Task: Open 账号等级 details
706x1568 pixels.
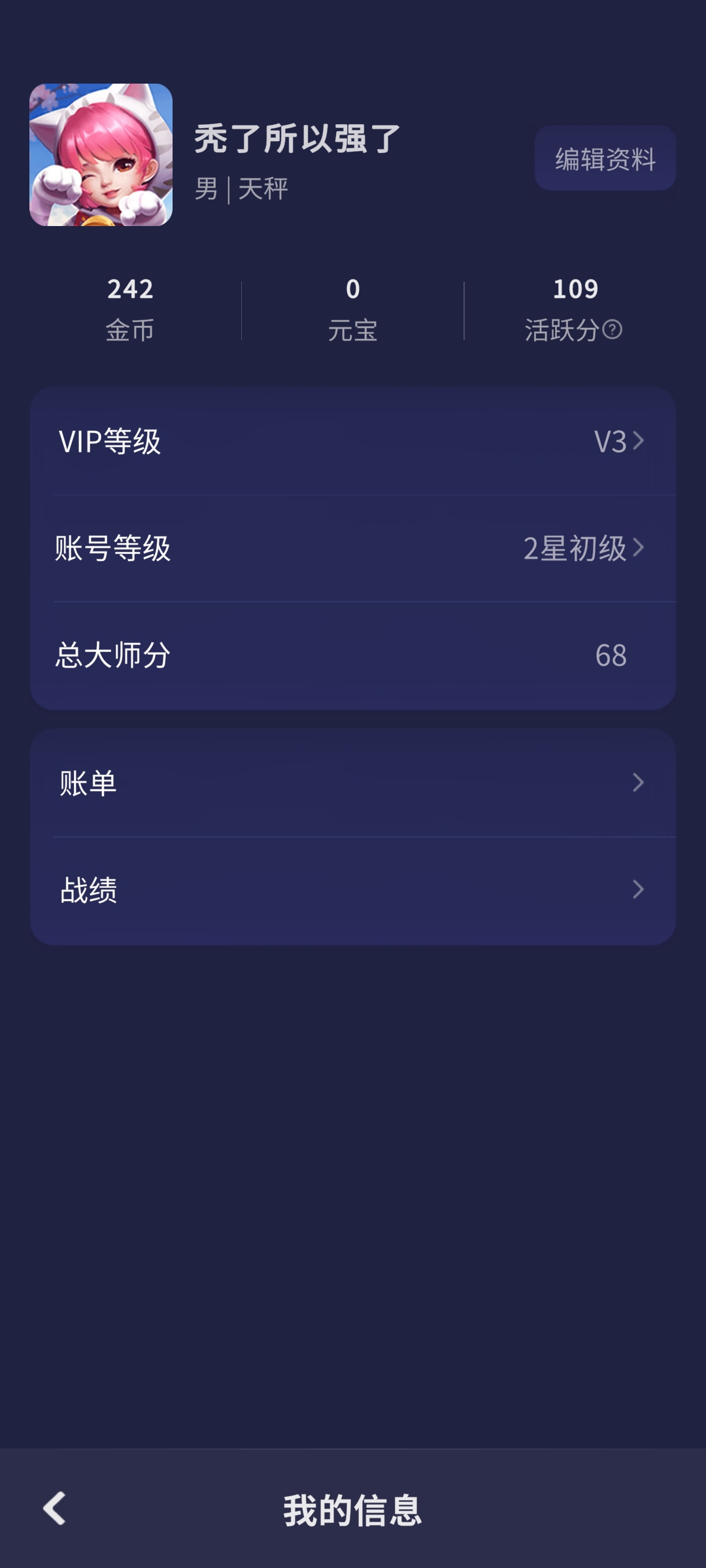Action: pyautogui.click(x=353, y=548)
